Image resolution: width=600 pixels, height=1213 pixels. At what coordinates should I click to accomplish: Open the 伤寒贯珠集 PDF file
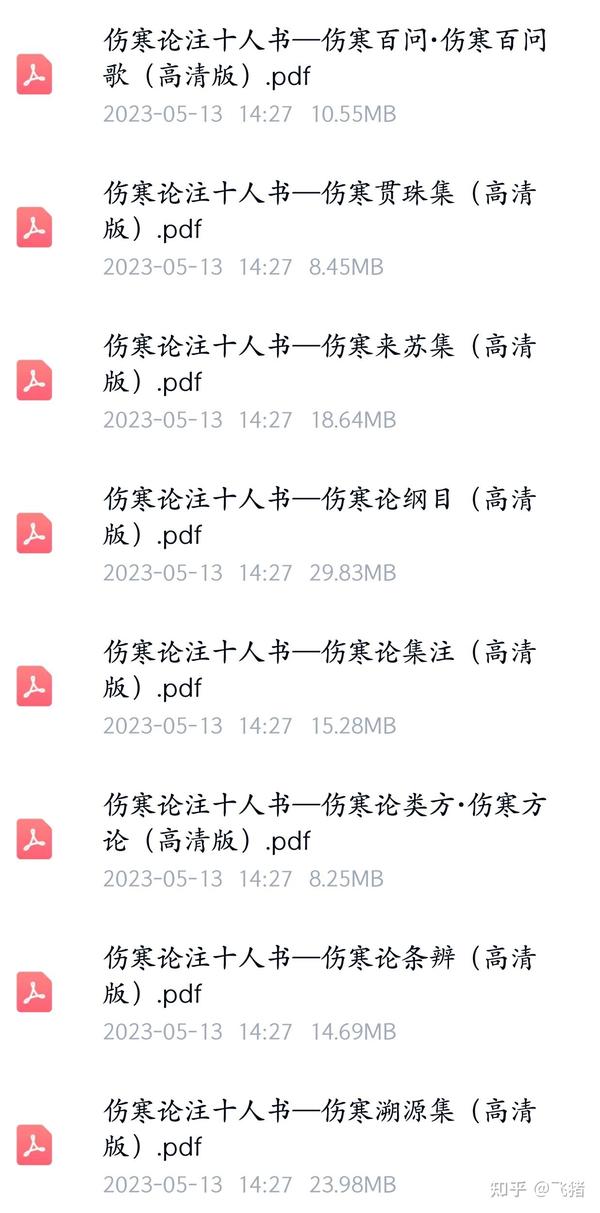(300, 229)
